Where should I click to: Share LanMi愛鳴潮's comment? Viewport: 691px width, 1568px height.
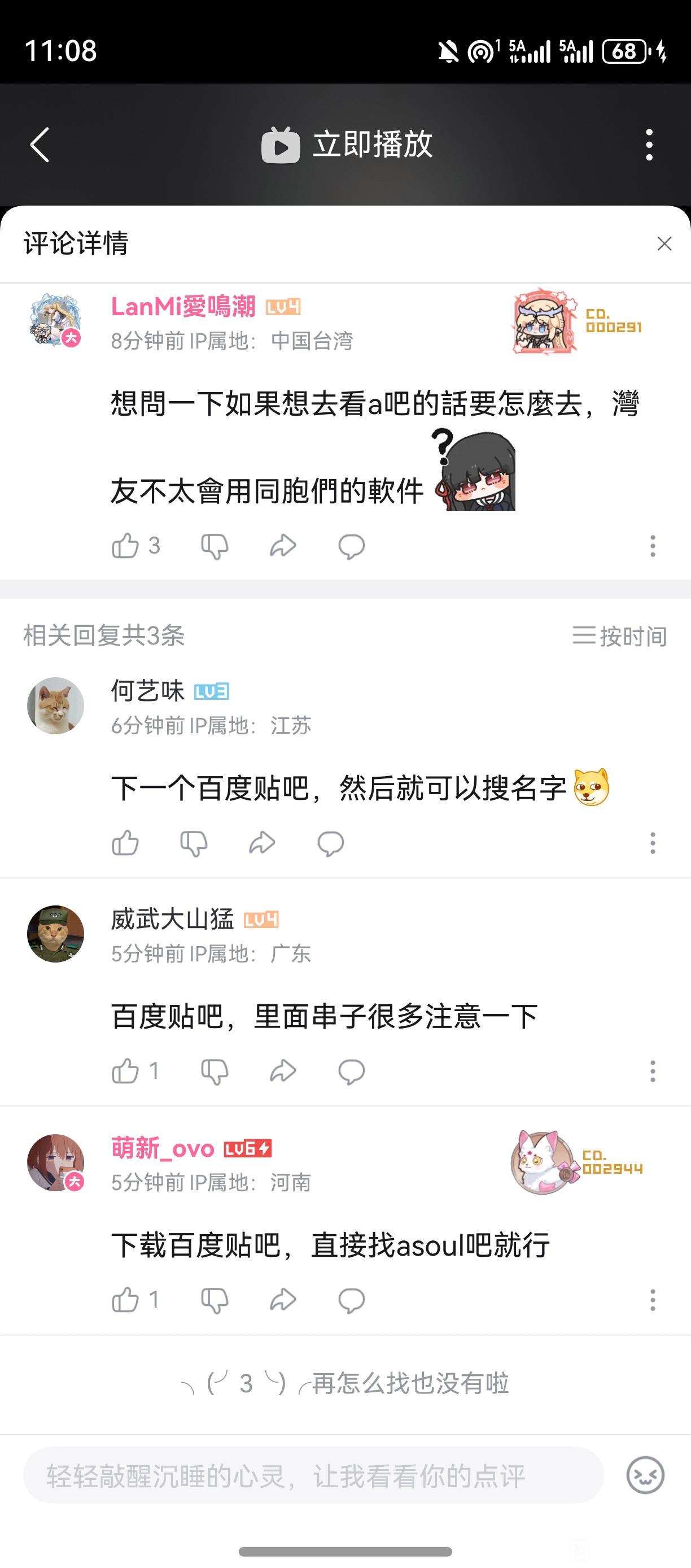tap(283, 546)
